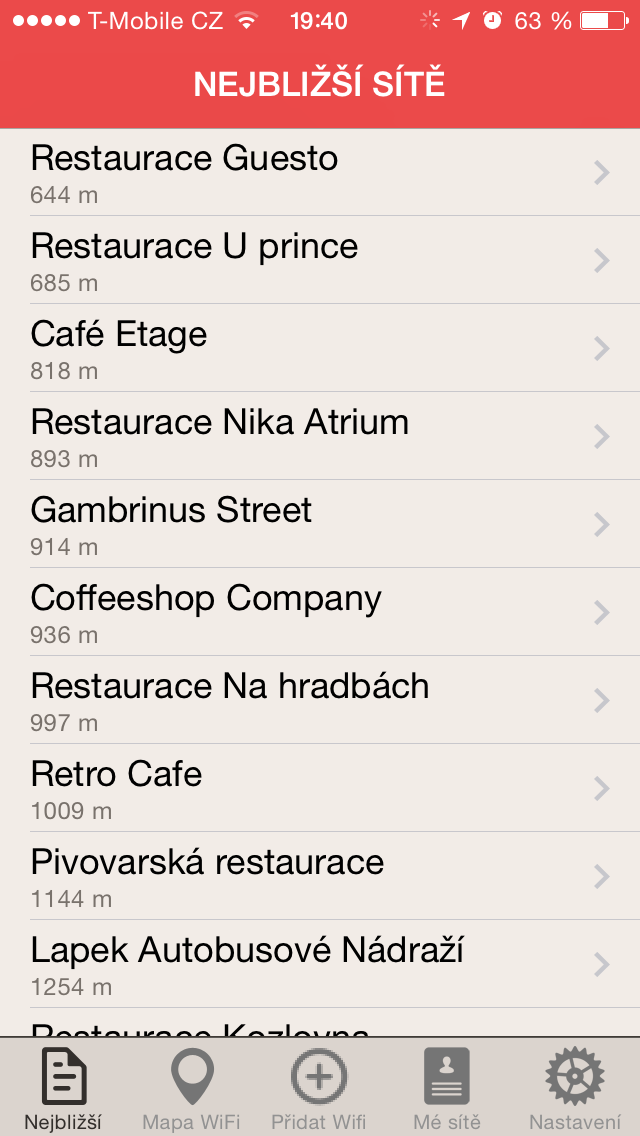Go to the Mé sítě tab
The width and height of the screenshot is (640, 1136).
[x=447, y=1088]
